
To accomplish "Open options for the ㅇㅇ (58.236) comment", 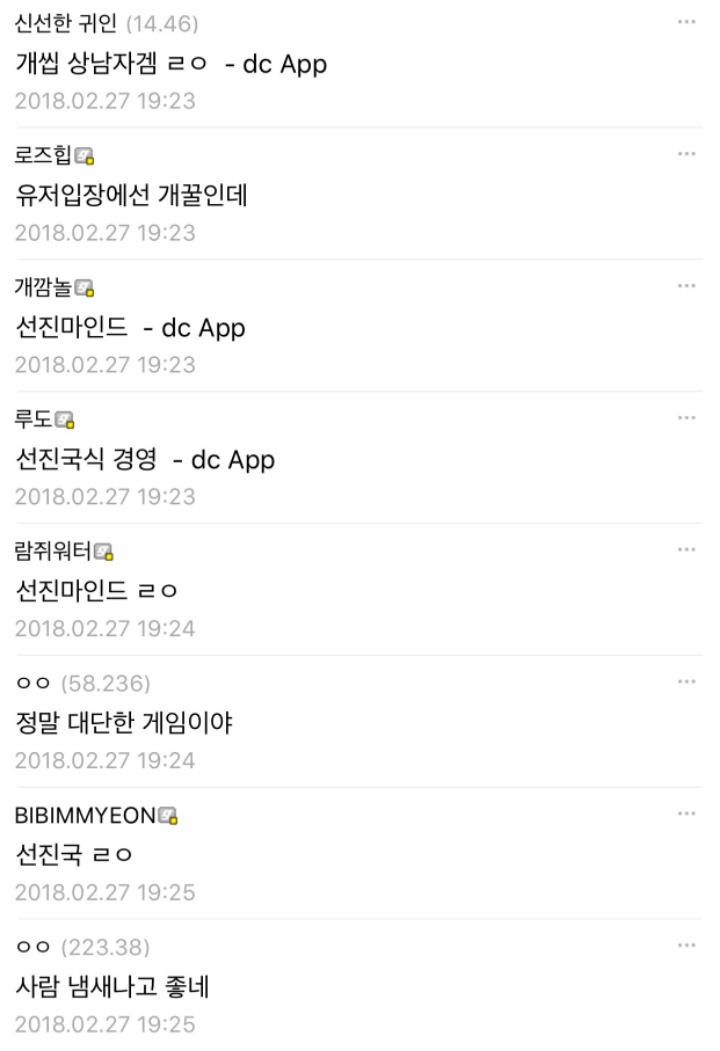I will [686, 680].
